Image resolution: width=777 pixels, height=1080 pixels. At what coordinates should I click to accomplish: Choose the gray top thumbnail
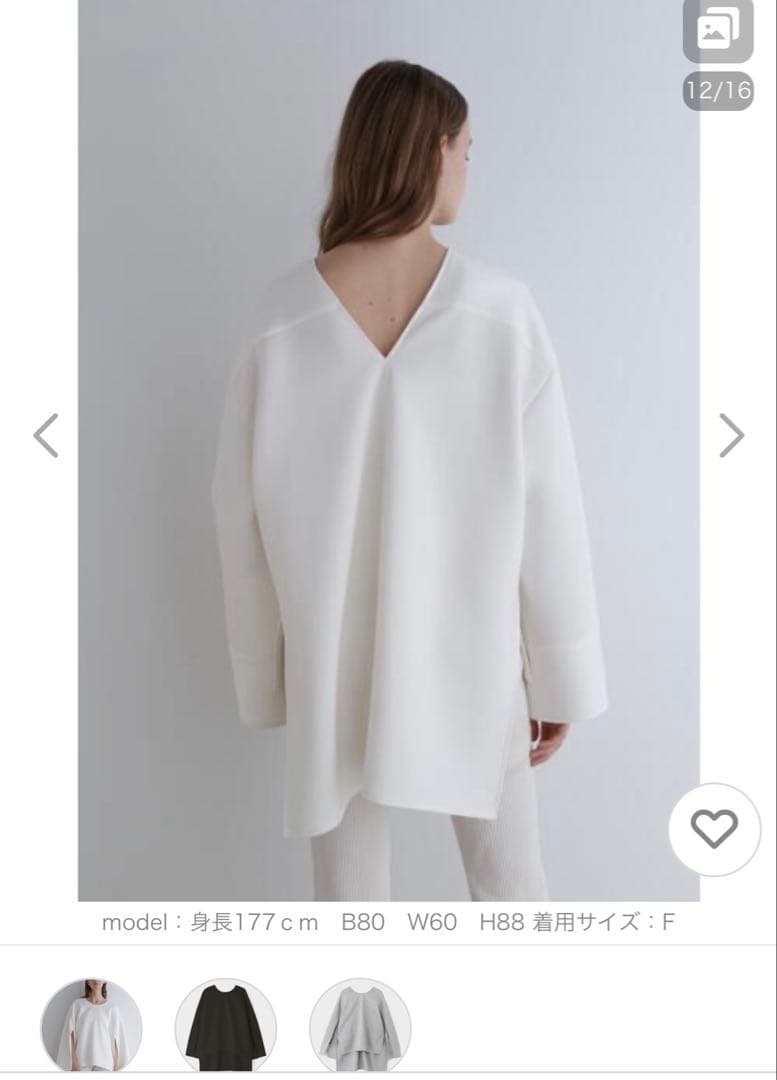(x=360, y=1026)
